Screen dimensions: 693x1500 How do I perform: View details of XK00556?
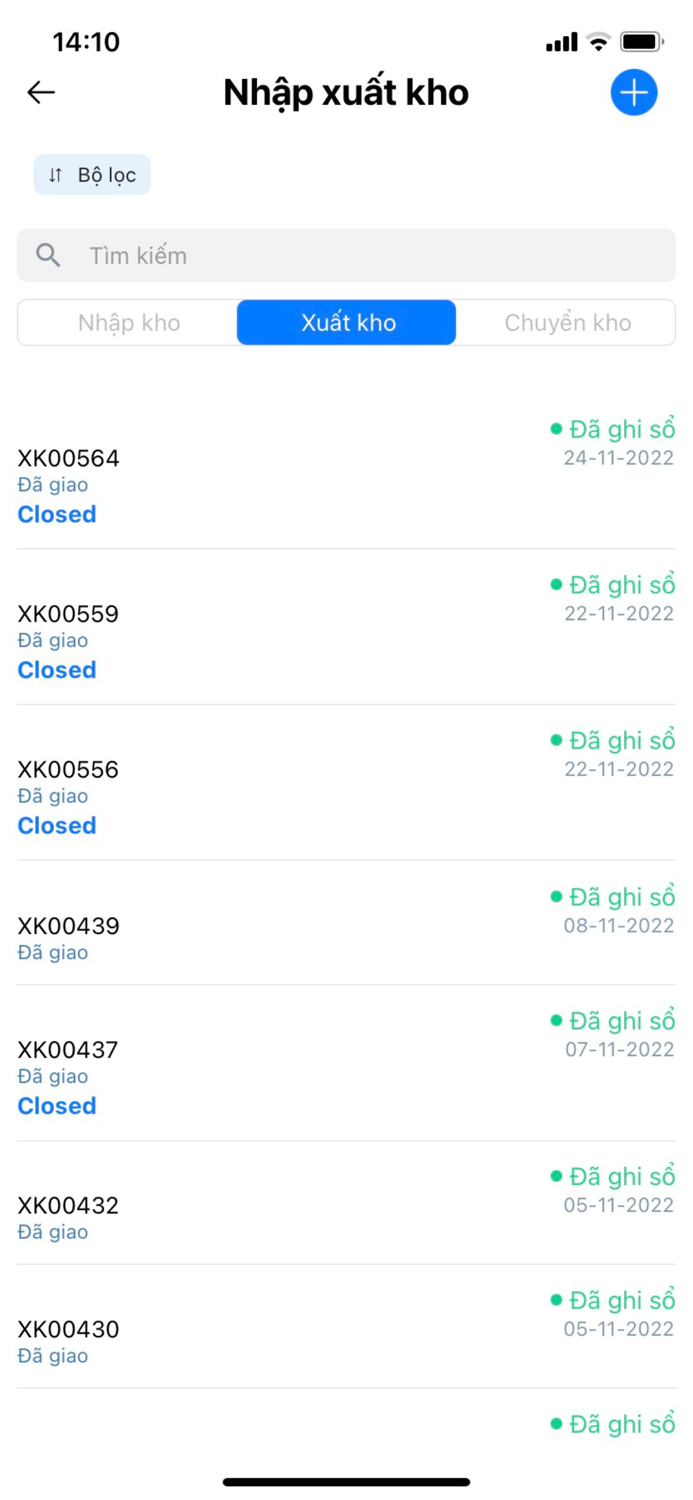click(68, 770)
